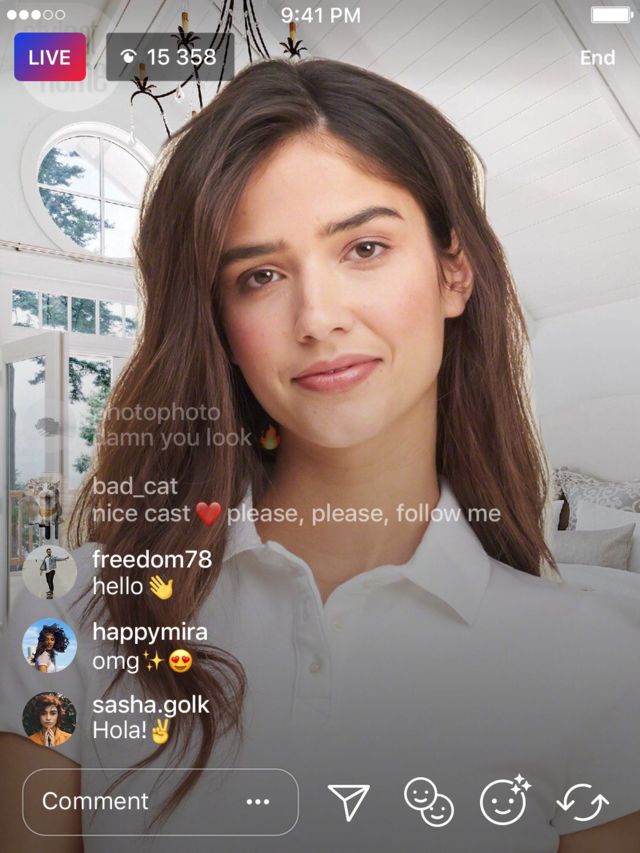The image size is (640, 853).
Task: View the 15 358 viewers list
Action: tap(168, 57)
